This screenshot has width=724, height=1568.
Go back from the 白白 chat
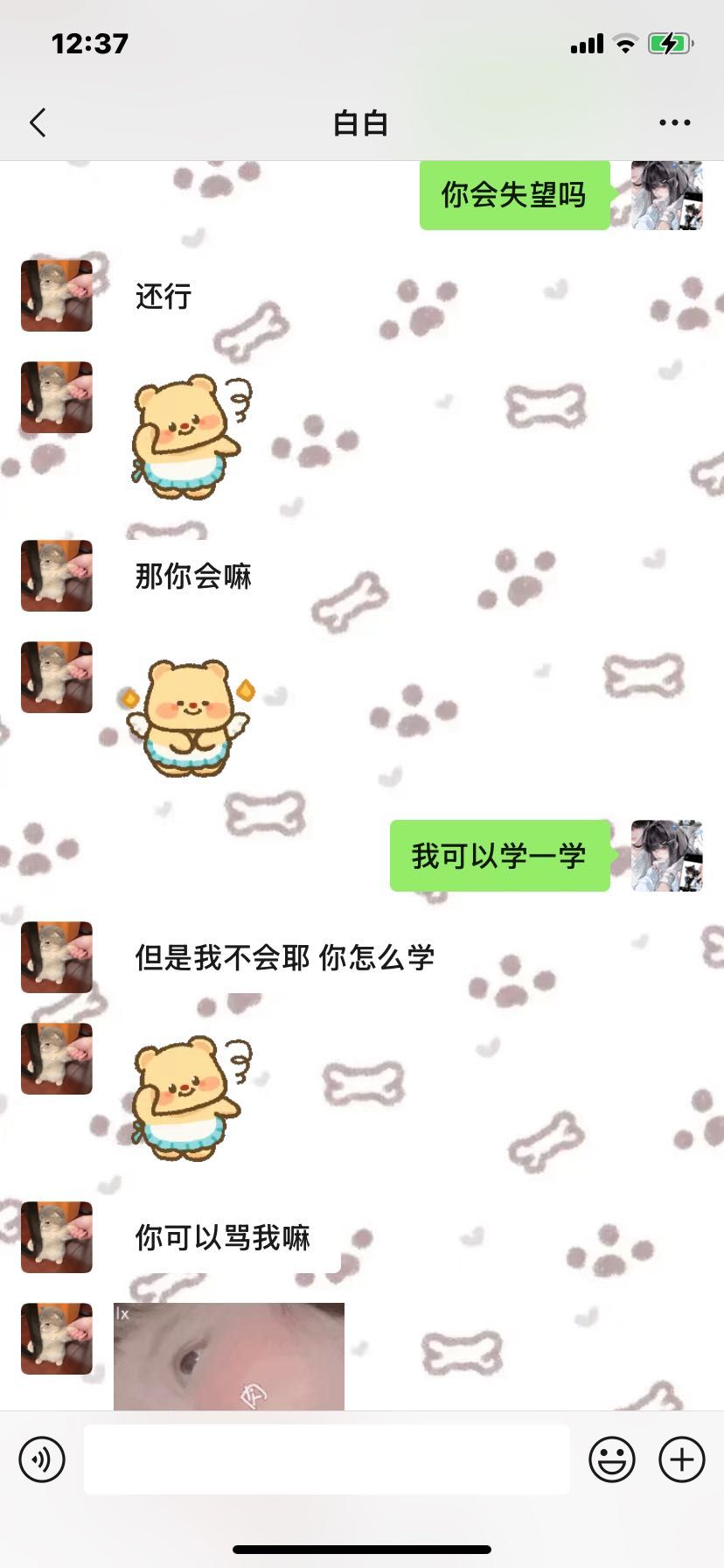pos(38,123)
